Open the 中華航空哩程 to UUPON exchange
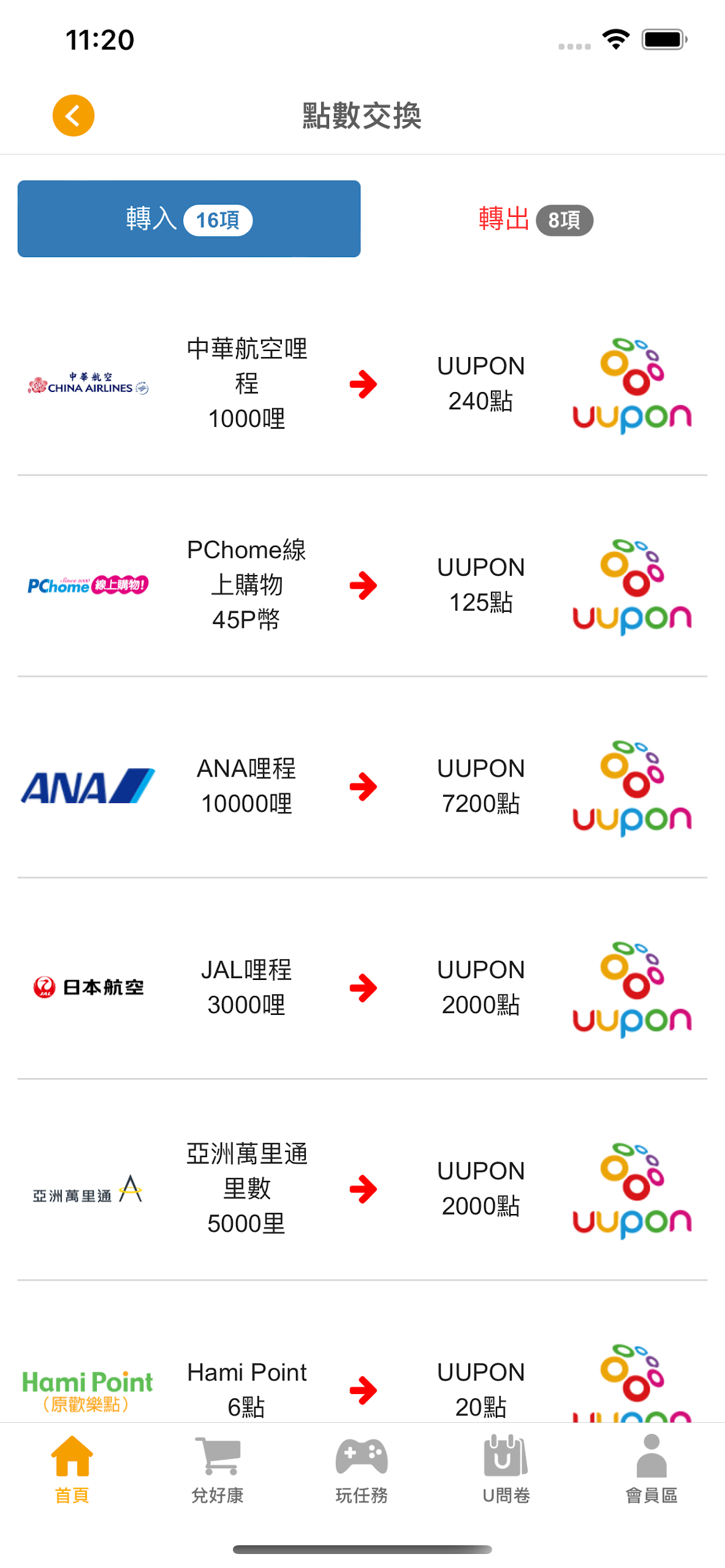The image size is (725, 1568). point(362,384)
